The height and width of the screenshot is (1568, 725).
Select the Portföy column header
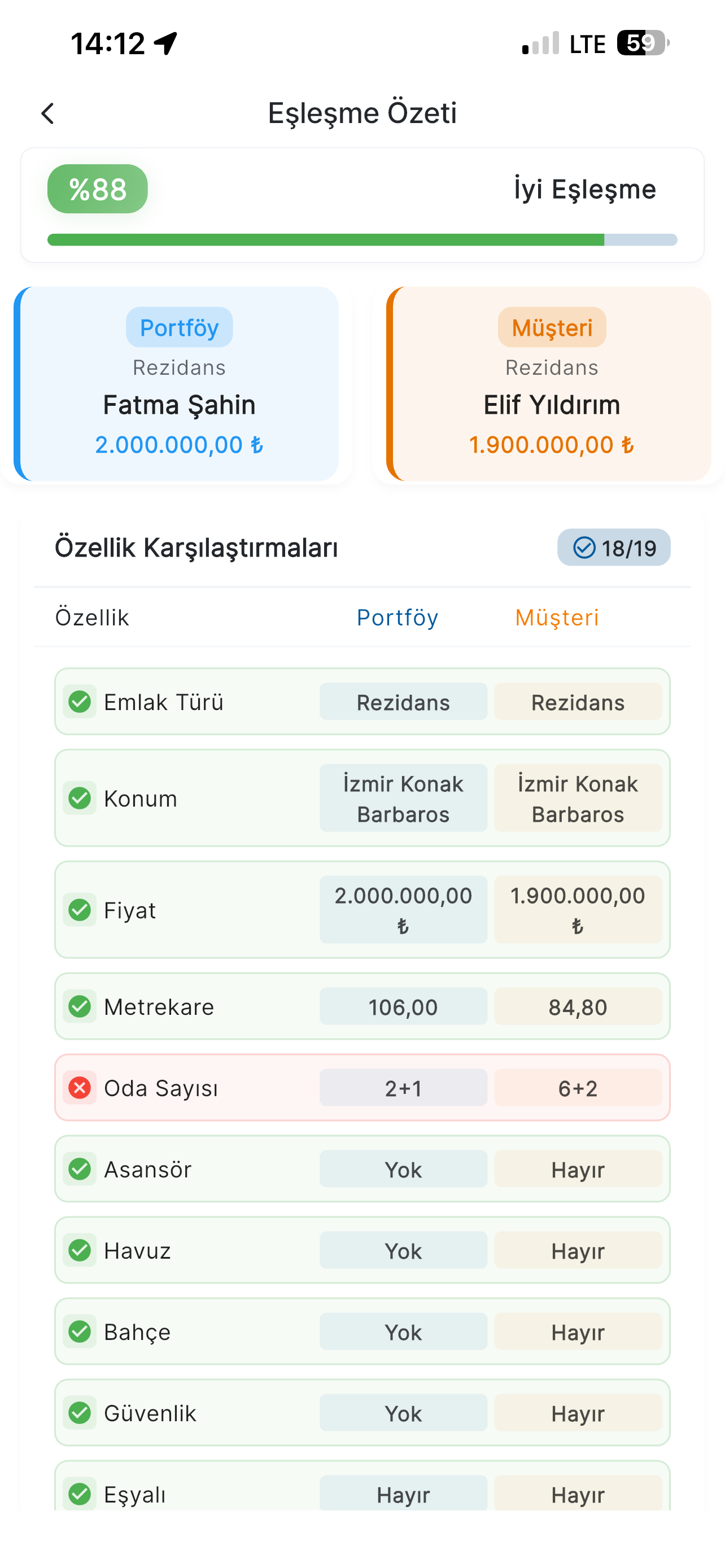(397, 617)
